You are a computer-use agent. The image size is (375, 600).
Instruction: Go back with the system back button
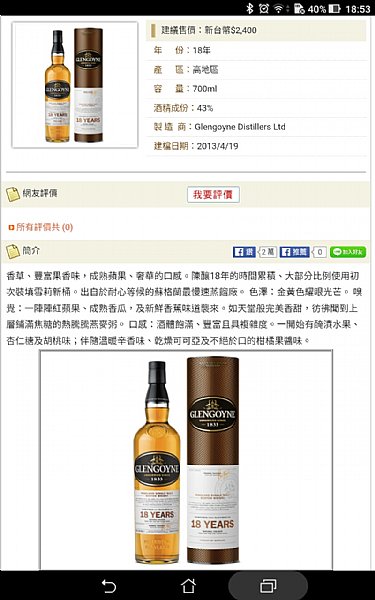(x=109, y=585)
